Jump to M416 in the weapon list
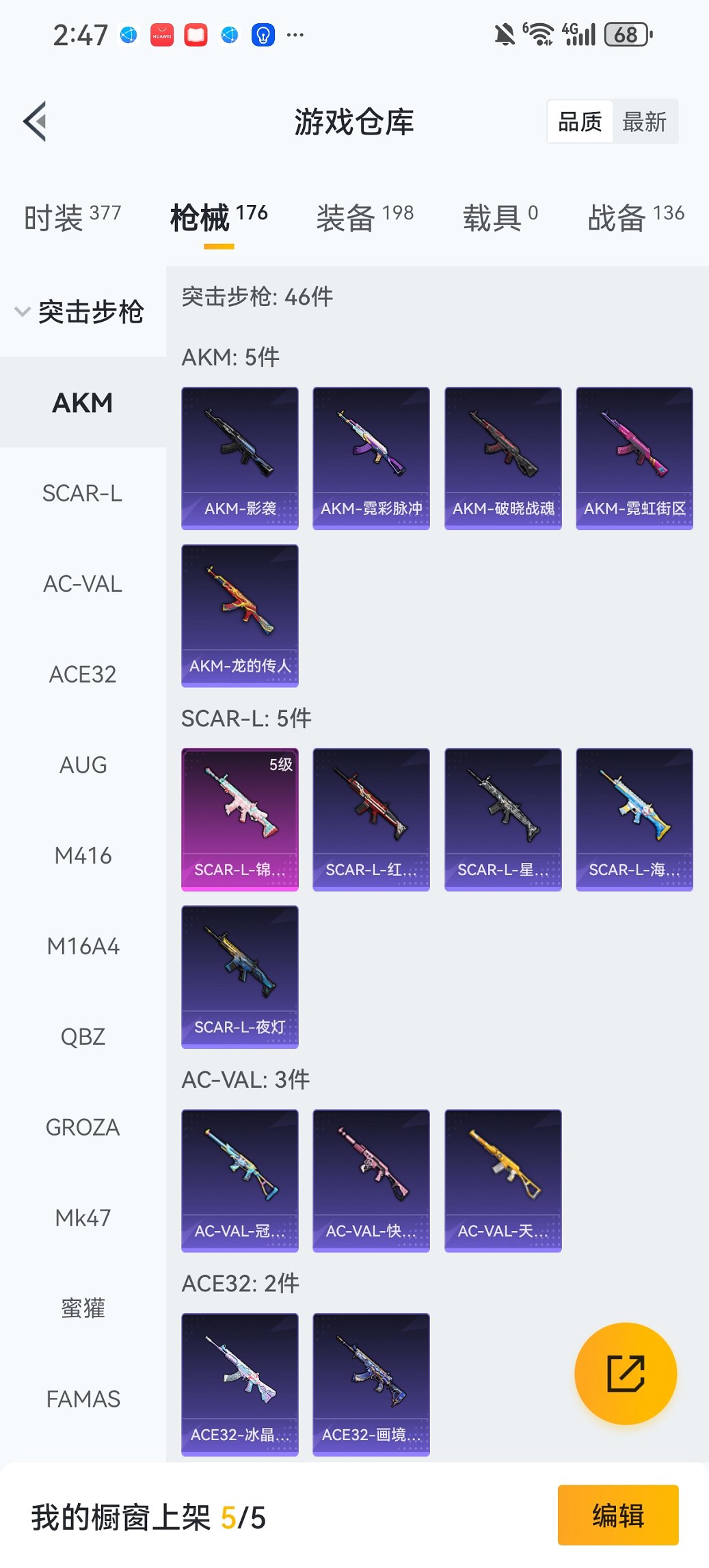The image size is (709, 1568). pos(83,855)
